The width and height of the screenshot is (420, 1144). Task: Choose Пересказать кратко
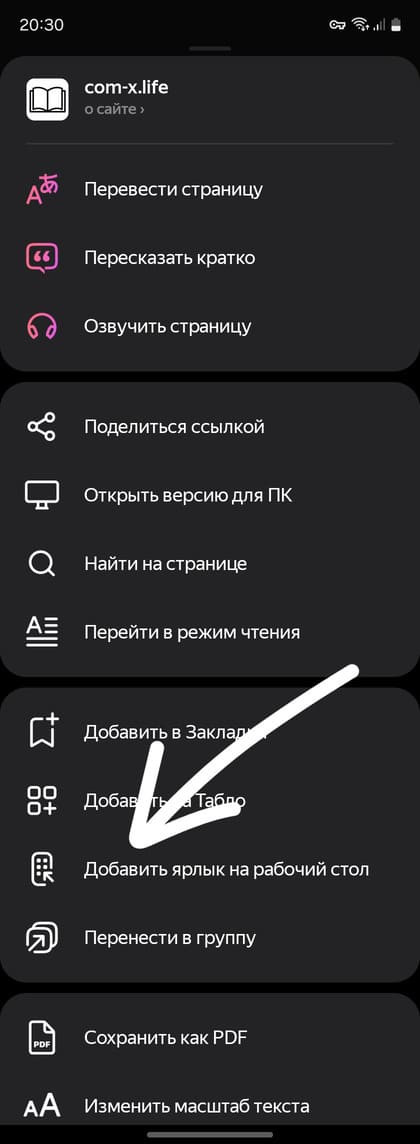[210, 258]
